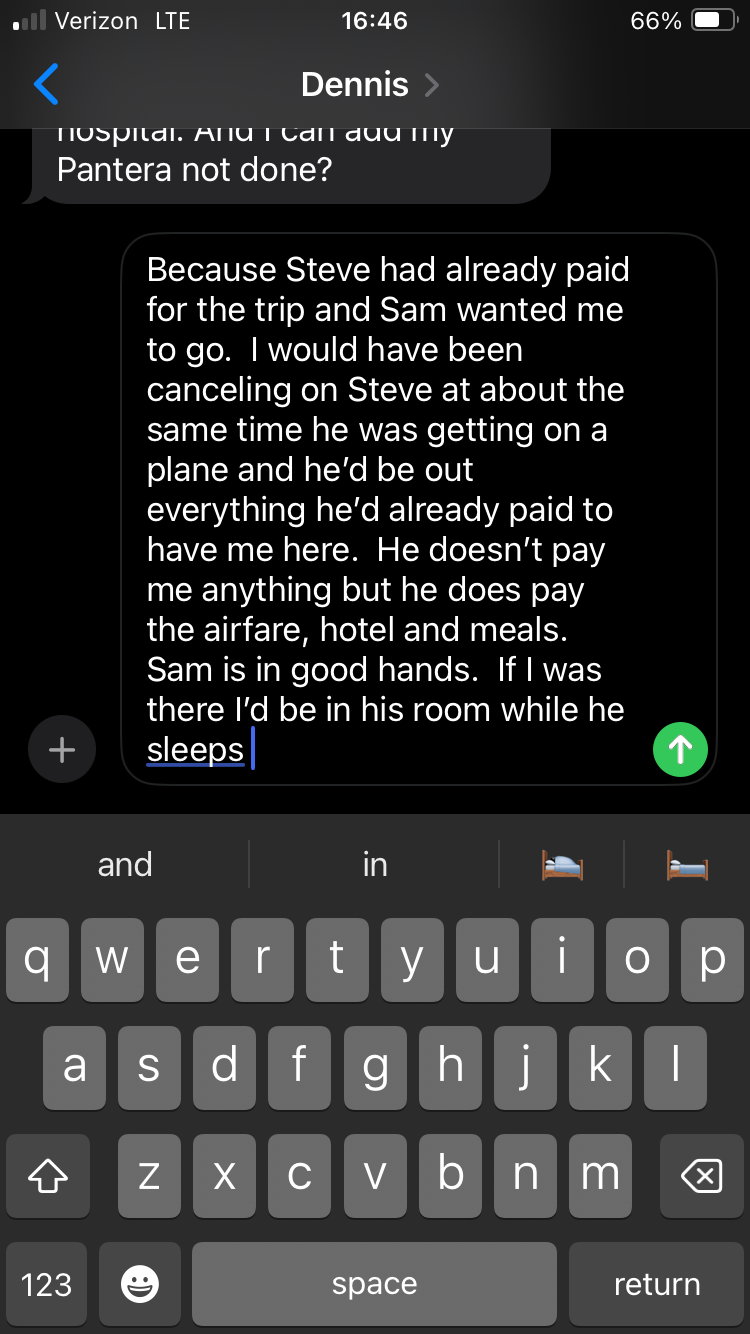Open Dennis contact details
The height and width of the screenshot is (1334, 750).
[x=369, y=85]
